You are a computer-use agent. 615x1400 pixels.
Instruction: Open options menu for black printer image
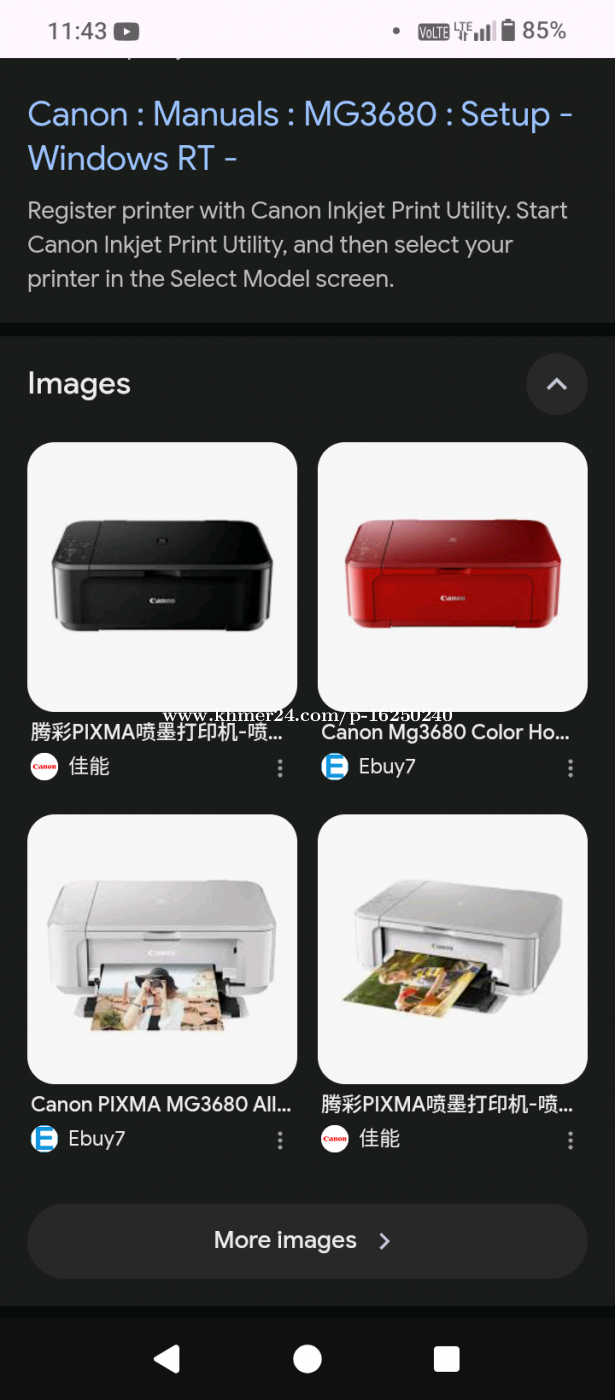pyautogui.click(x=280, y=768)
